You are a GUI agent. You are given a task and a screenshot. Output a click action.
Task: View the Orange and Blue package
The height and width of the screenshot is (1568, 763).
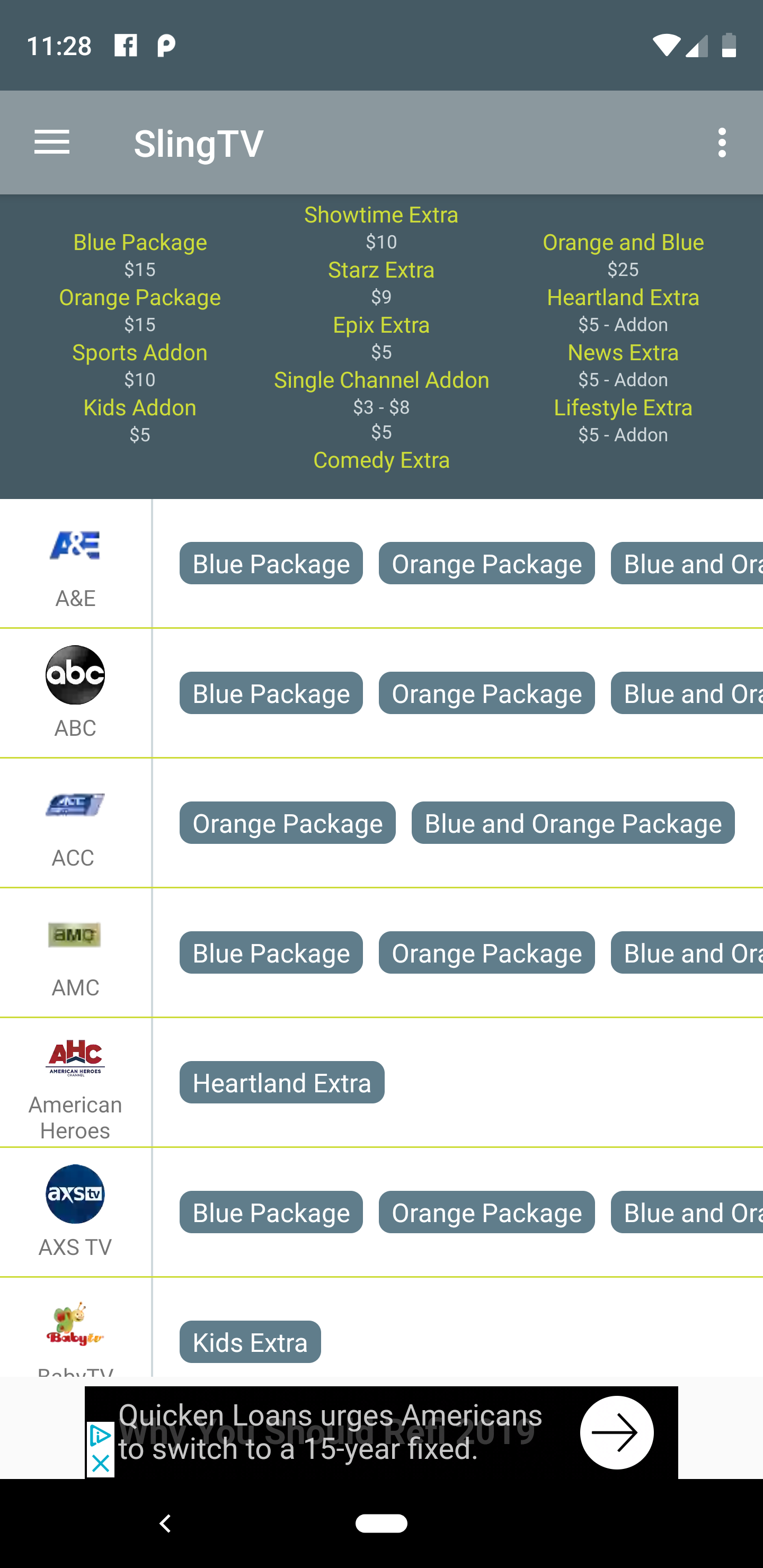coord(623,242)
